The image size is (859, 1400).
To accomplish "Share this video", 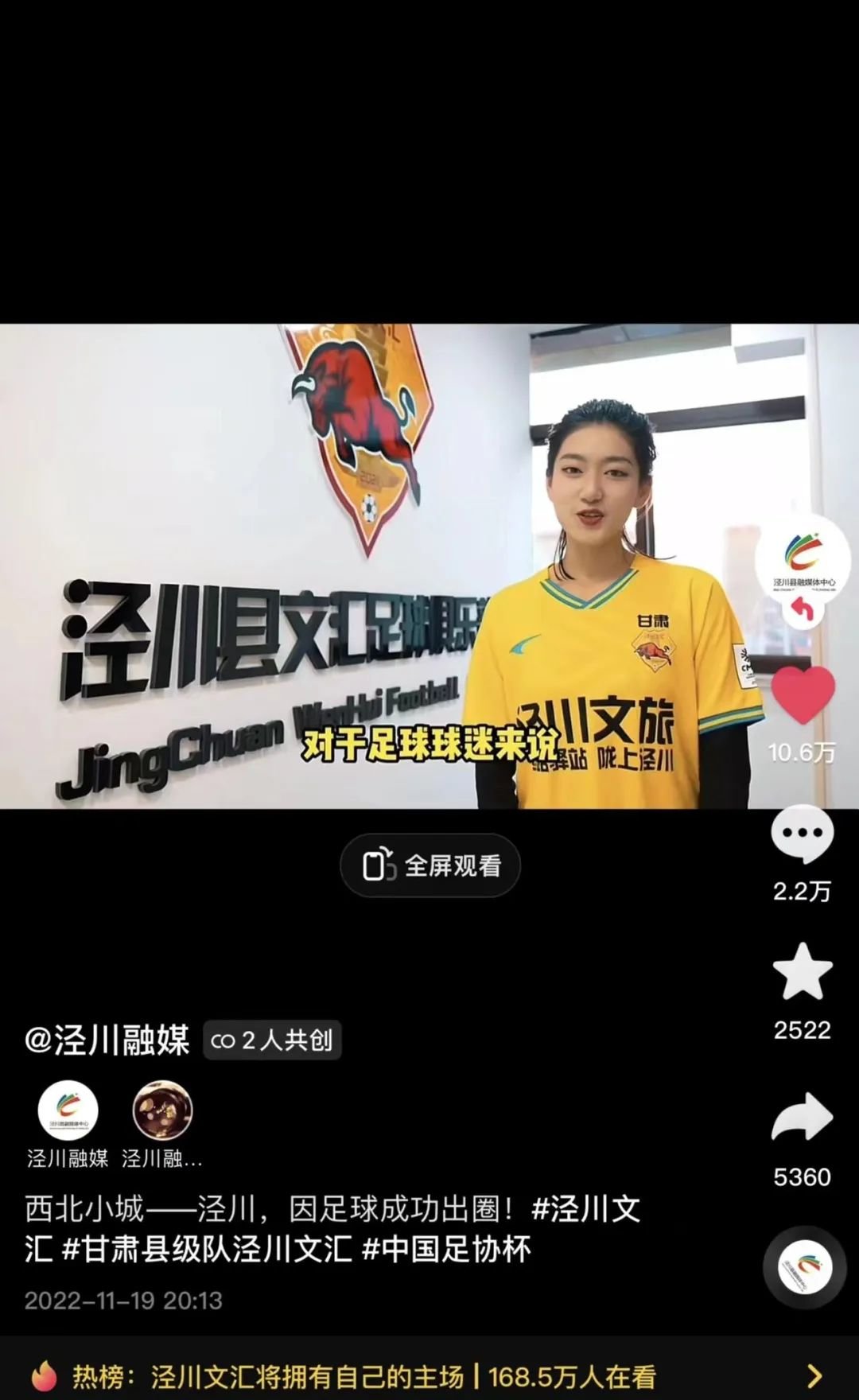I will 802,1119.
